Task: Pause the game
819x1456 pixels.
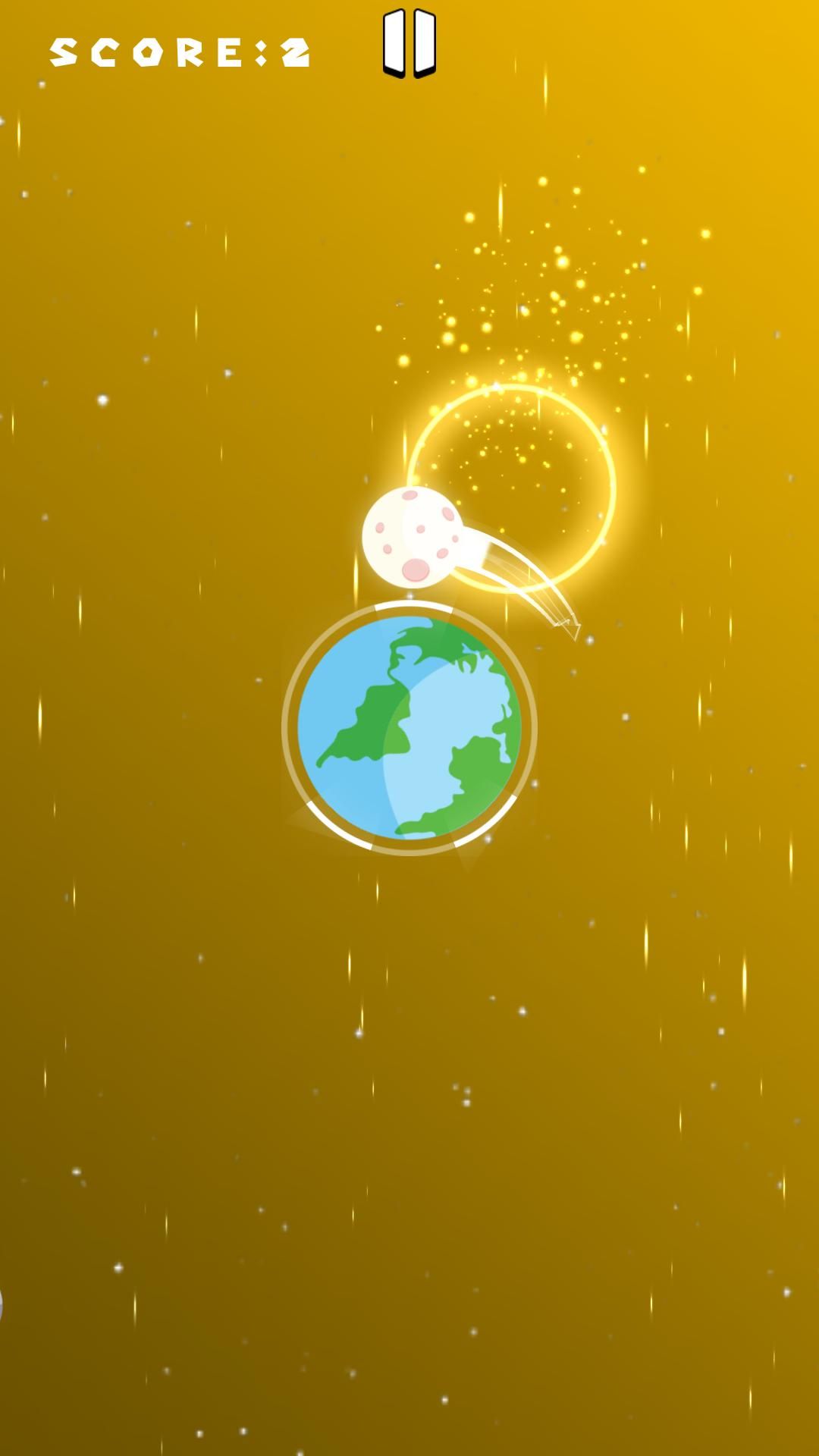Action: 409,43
